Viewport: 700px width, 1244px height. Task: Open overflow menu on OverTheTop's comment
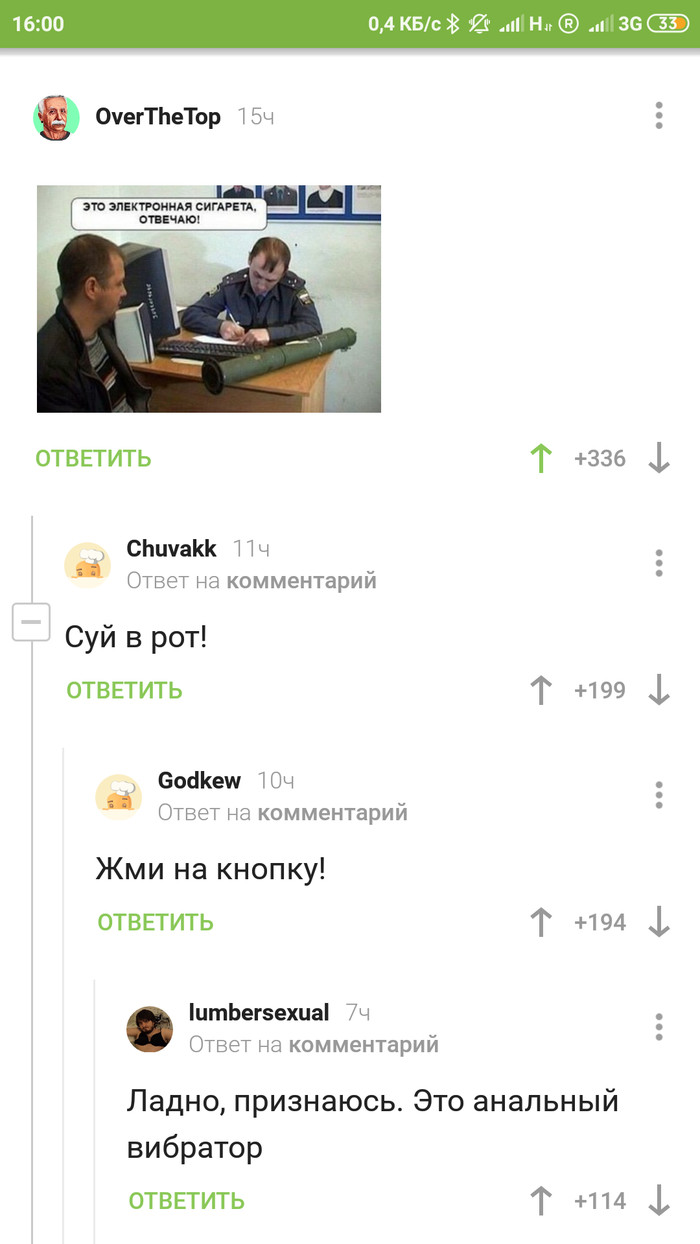point(659,116)
